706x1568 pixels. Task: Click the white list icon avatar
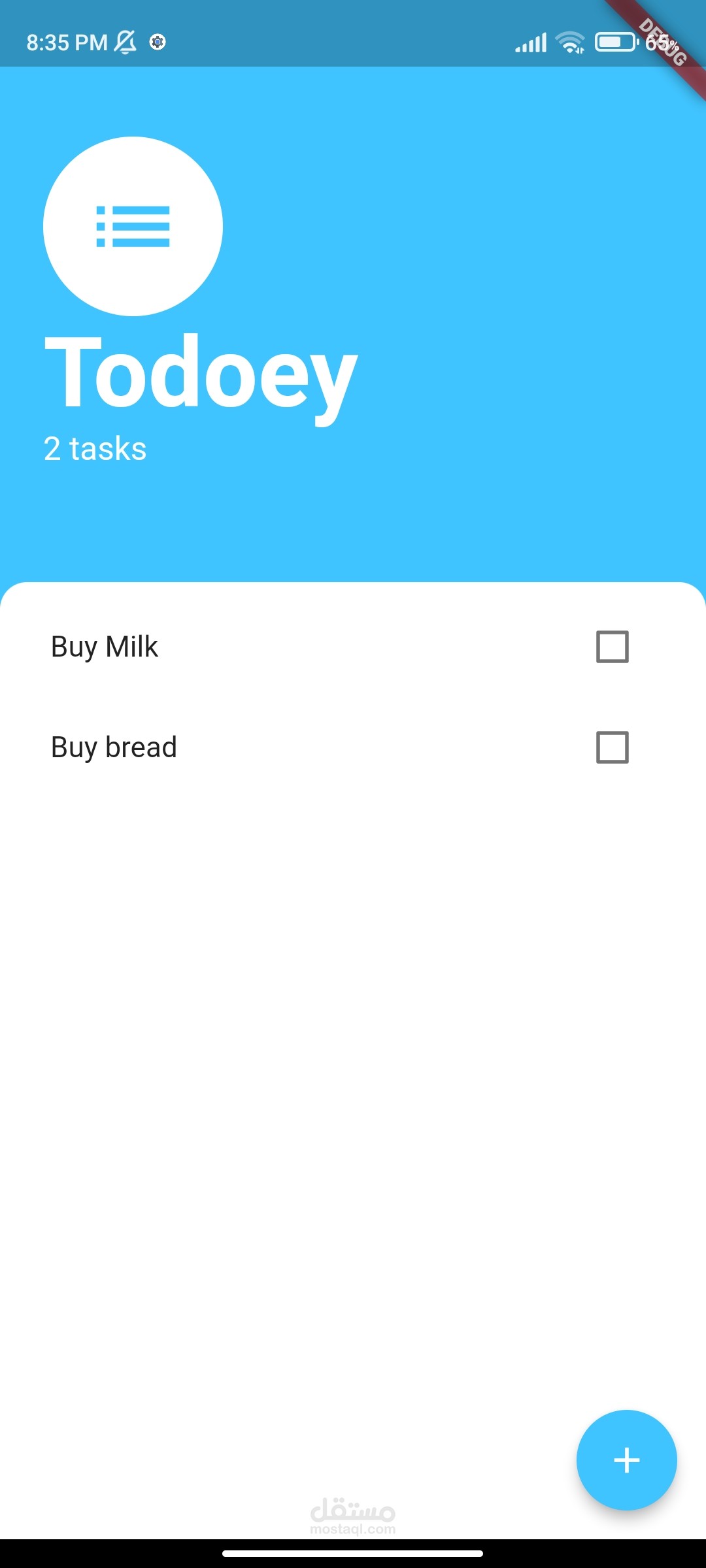click(x=131, y=225)
